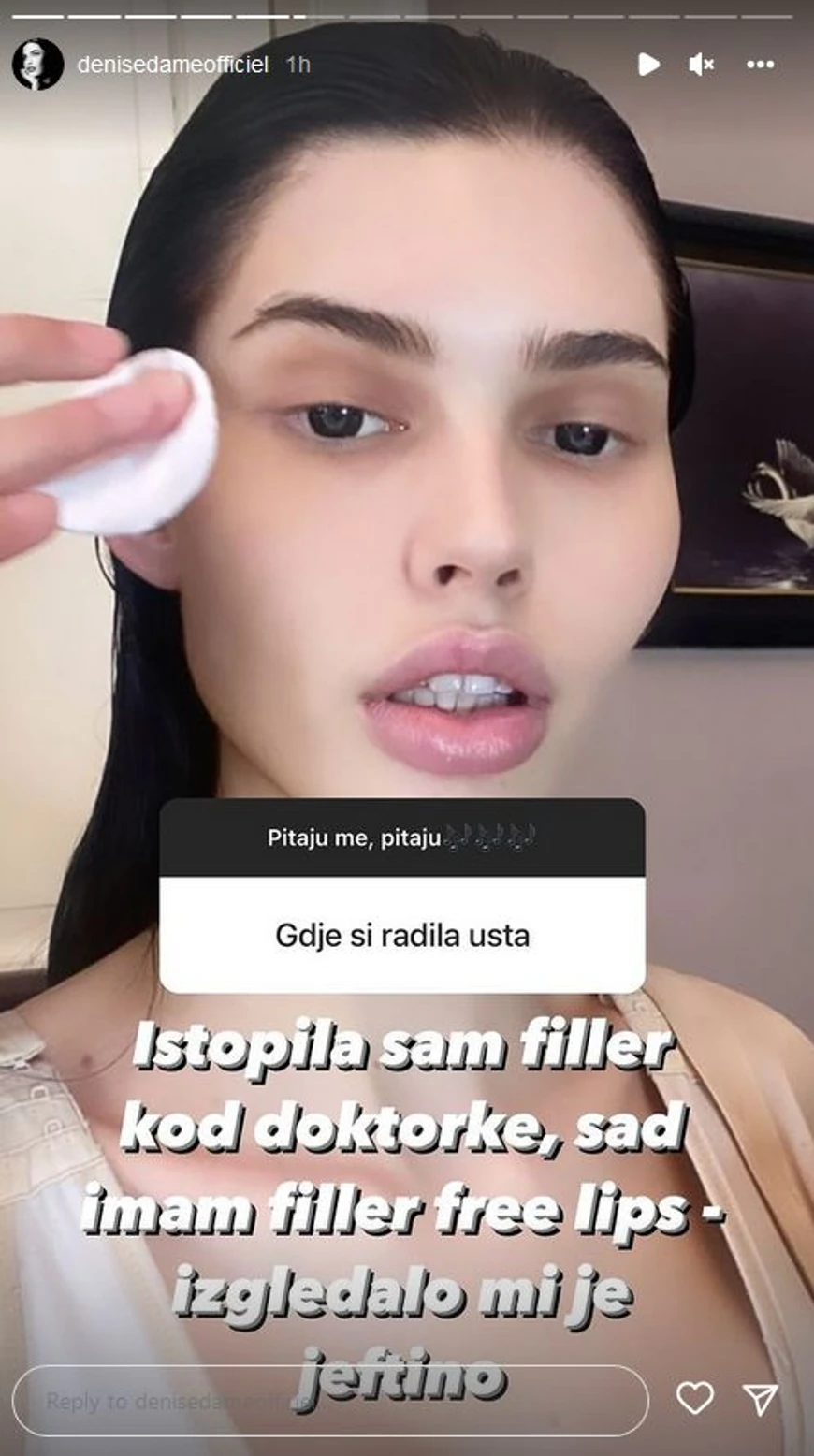The height and width of the screenshot is (1456, 814).
Task: Like this story with the heart
Action: 694,1398
